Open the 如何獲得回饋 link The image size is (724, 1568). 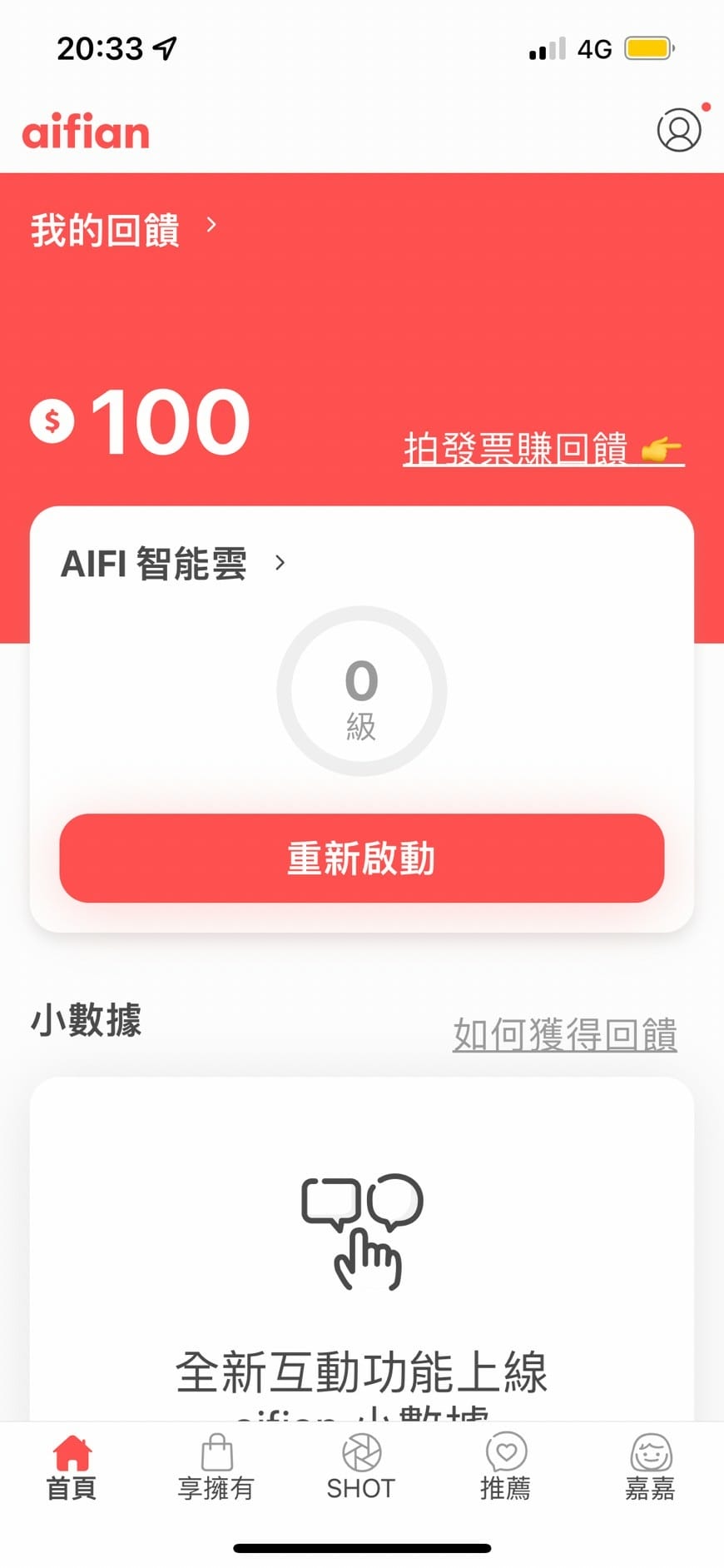(564, 1034)
